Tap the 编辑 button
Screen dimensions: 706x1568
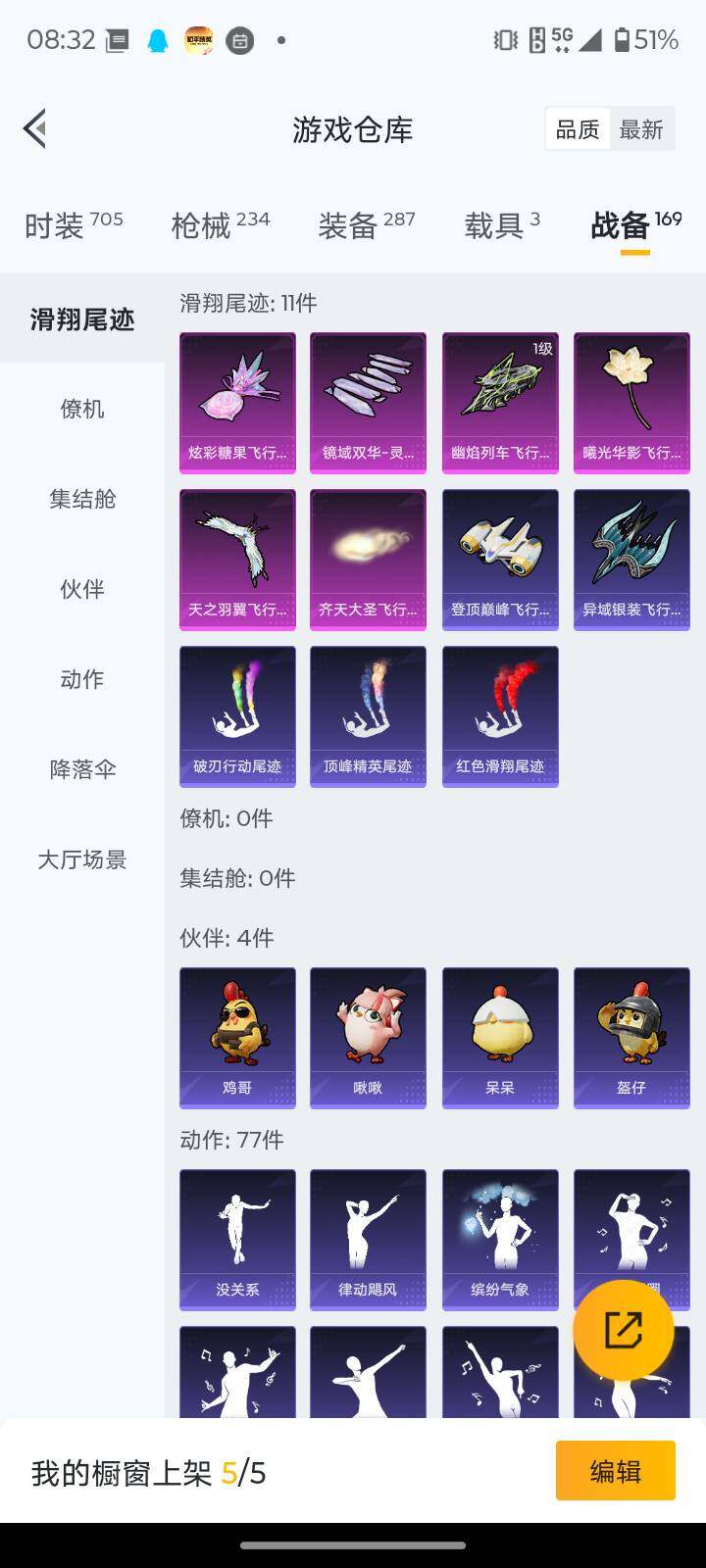pyautogui.click(x=616, y=1471)
